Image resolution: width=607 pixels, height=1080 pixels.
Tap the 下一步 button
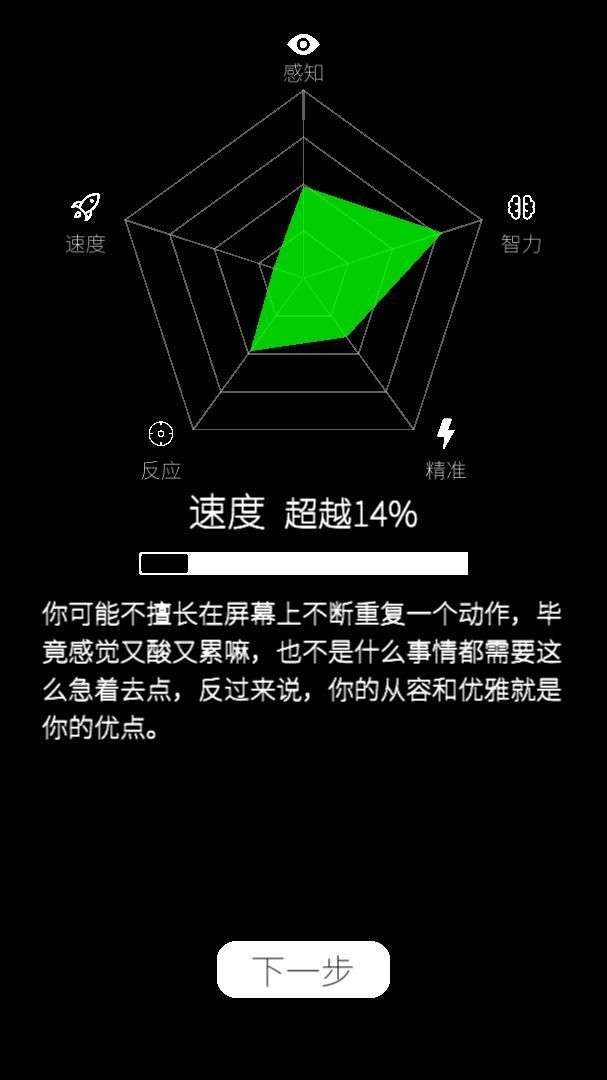pyautogui.click(x=303, y=969)
